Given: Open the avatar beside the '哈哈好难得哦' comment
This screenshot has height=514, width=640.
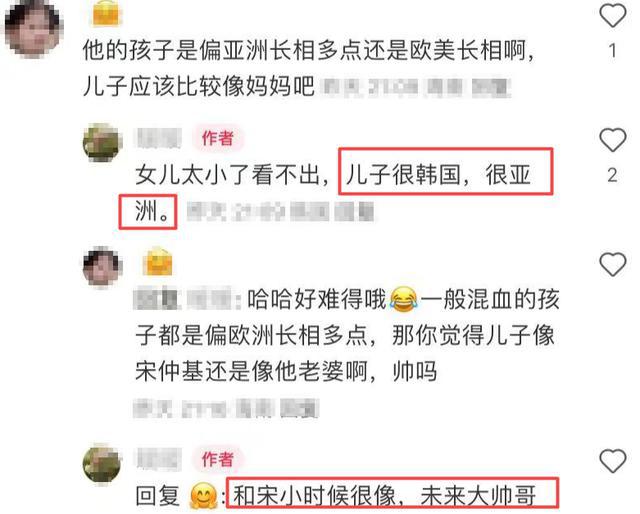Looking at the screenshot, I should click(102, 266).
